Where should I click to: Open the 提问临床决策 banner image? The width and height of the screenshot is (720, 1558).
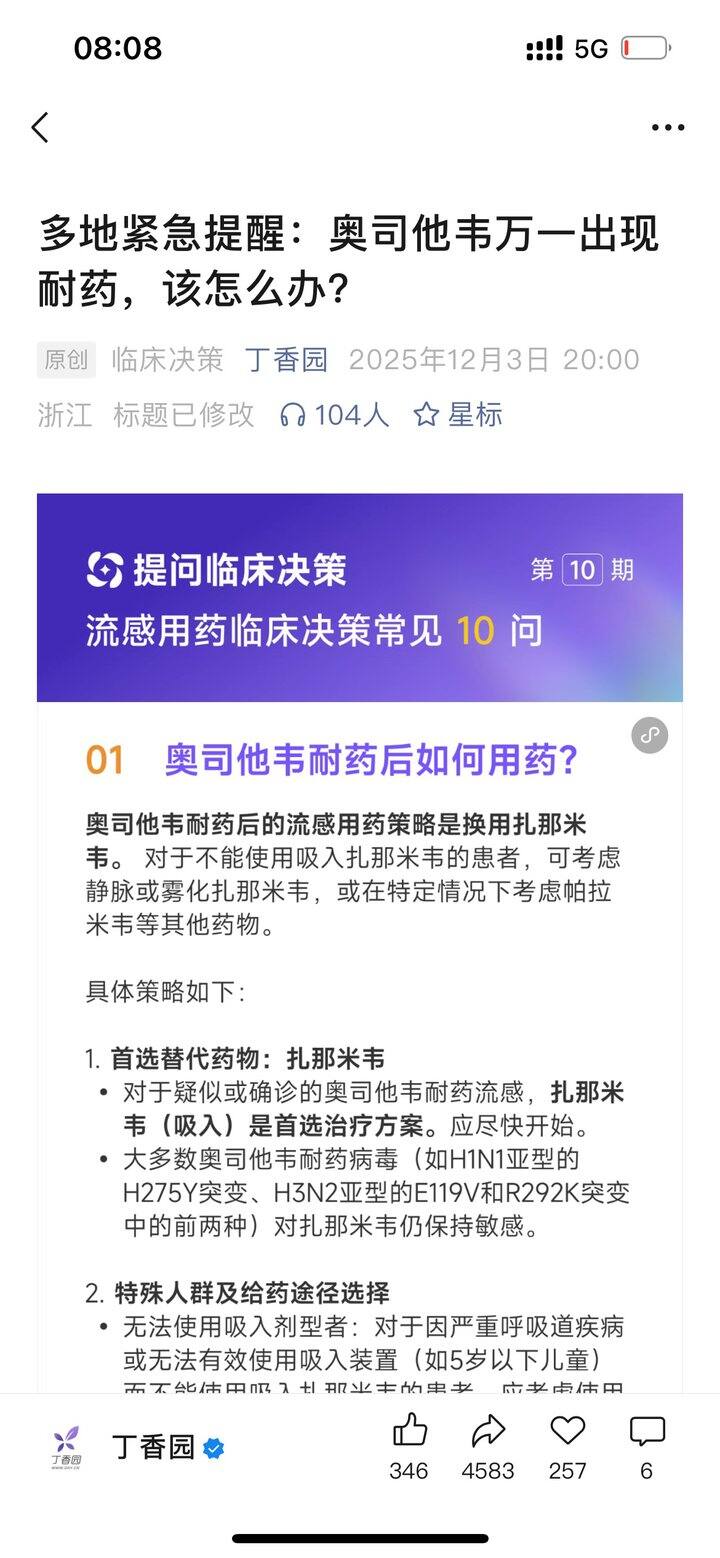click(x=360, y=597)
